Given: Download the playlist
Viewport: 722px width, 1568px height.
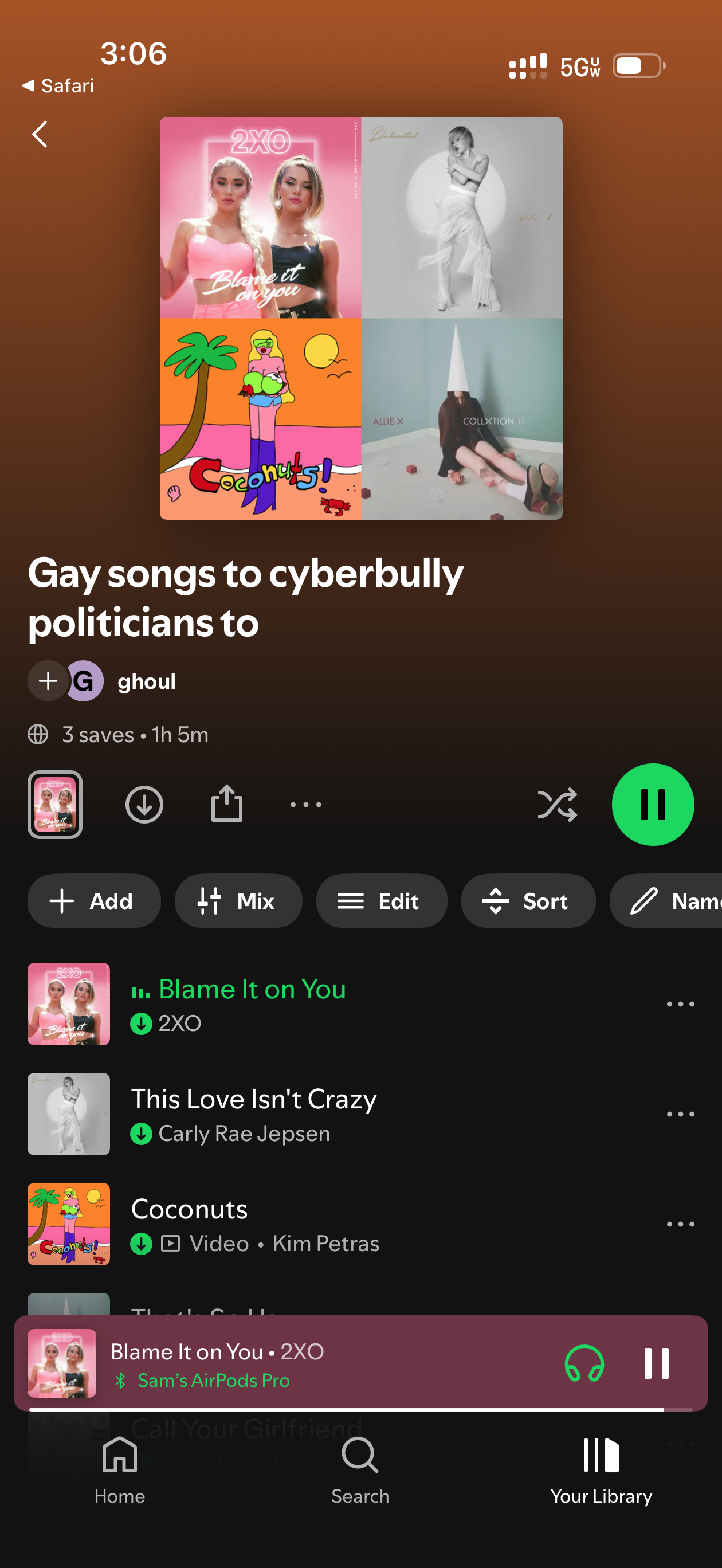Looking at the screenshot, I should click(144, 804).
